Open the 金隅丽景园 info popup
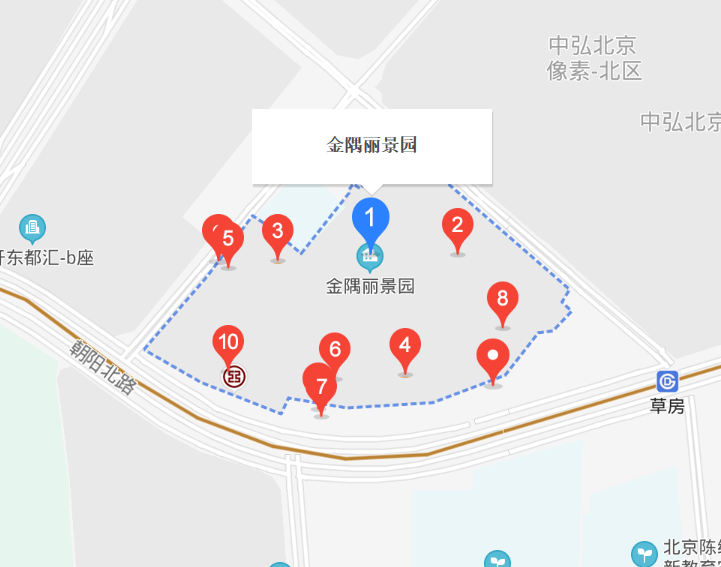This screenshot has height=567, width=721. [371, 146]
